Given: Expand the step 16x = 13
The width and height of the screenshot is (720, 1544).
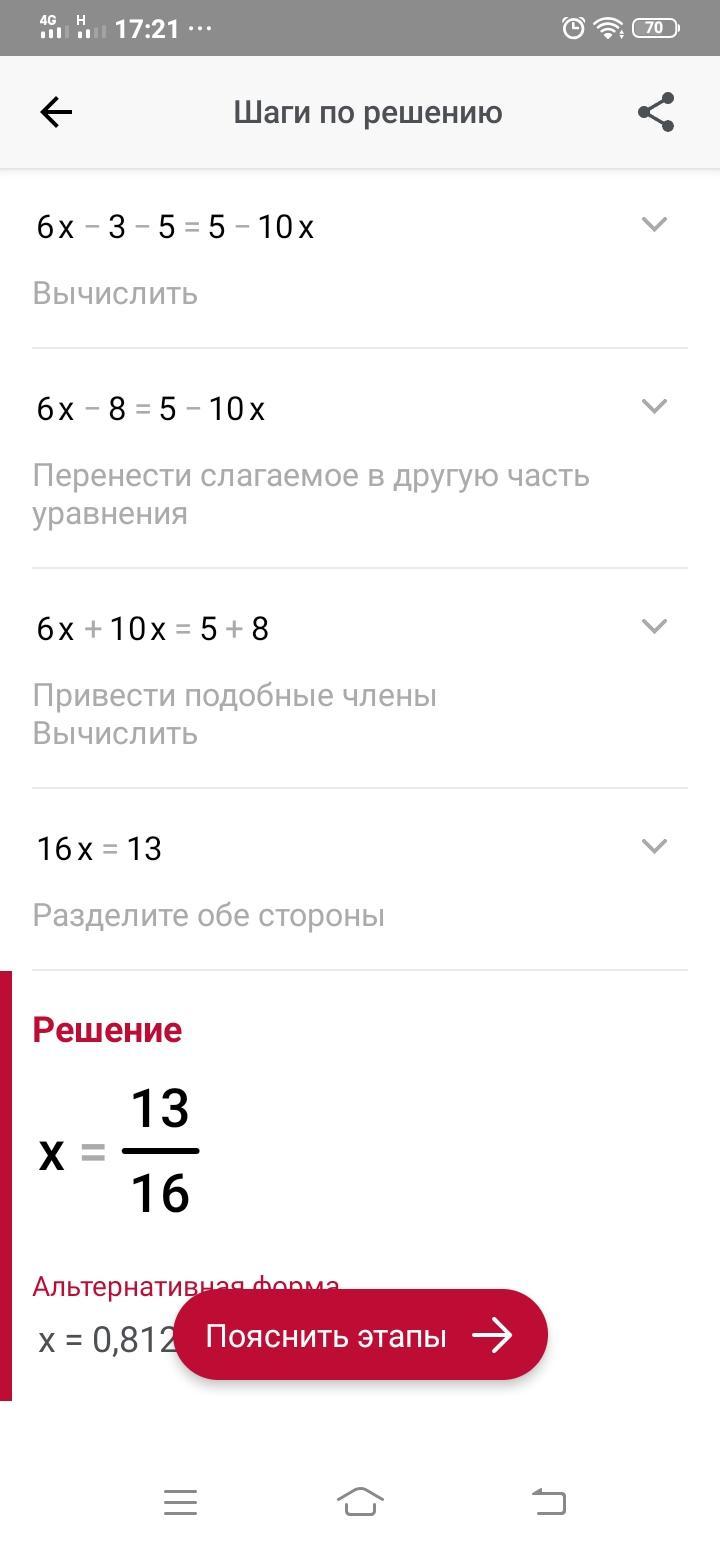Looking at the screenshot, I should [653, 846].
